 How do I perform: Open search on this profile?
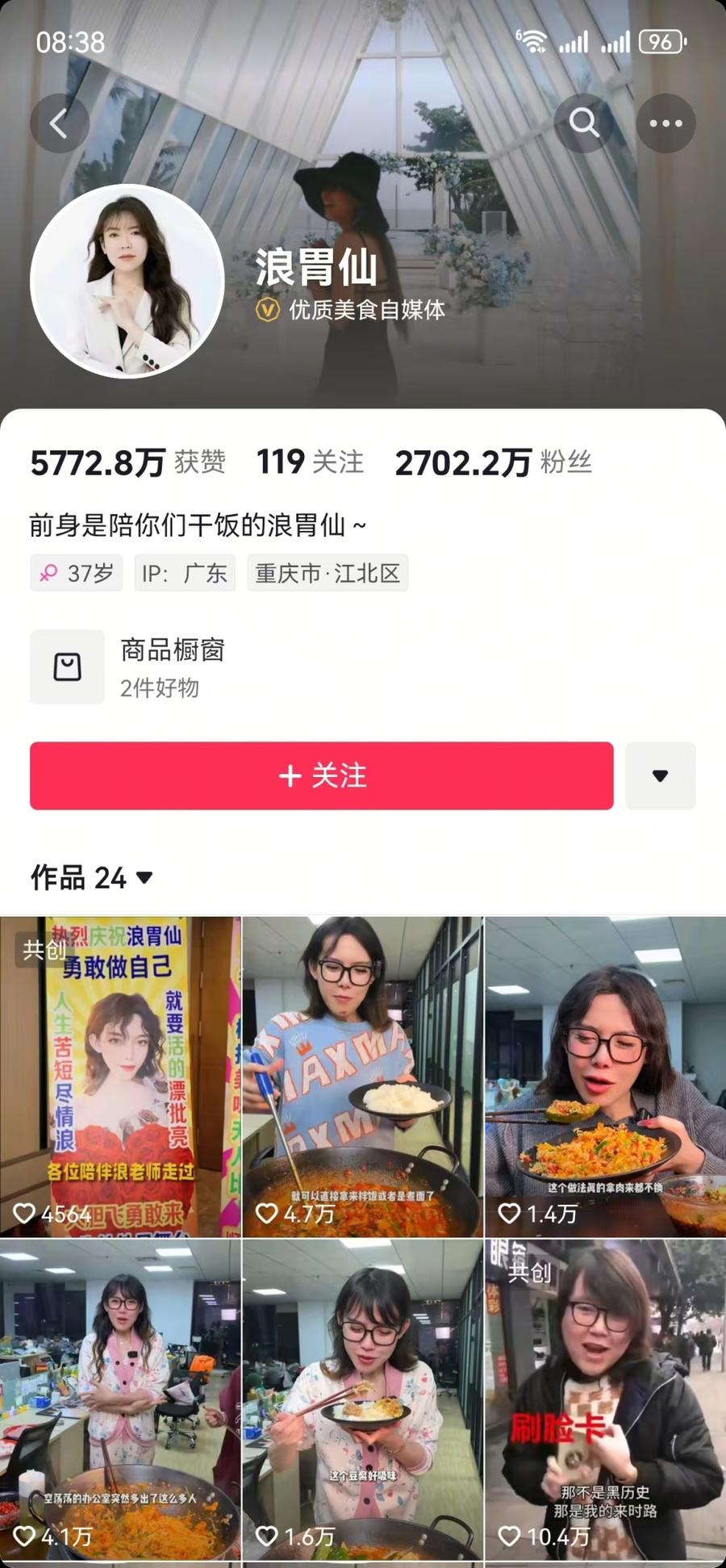(x=583, y=123)
